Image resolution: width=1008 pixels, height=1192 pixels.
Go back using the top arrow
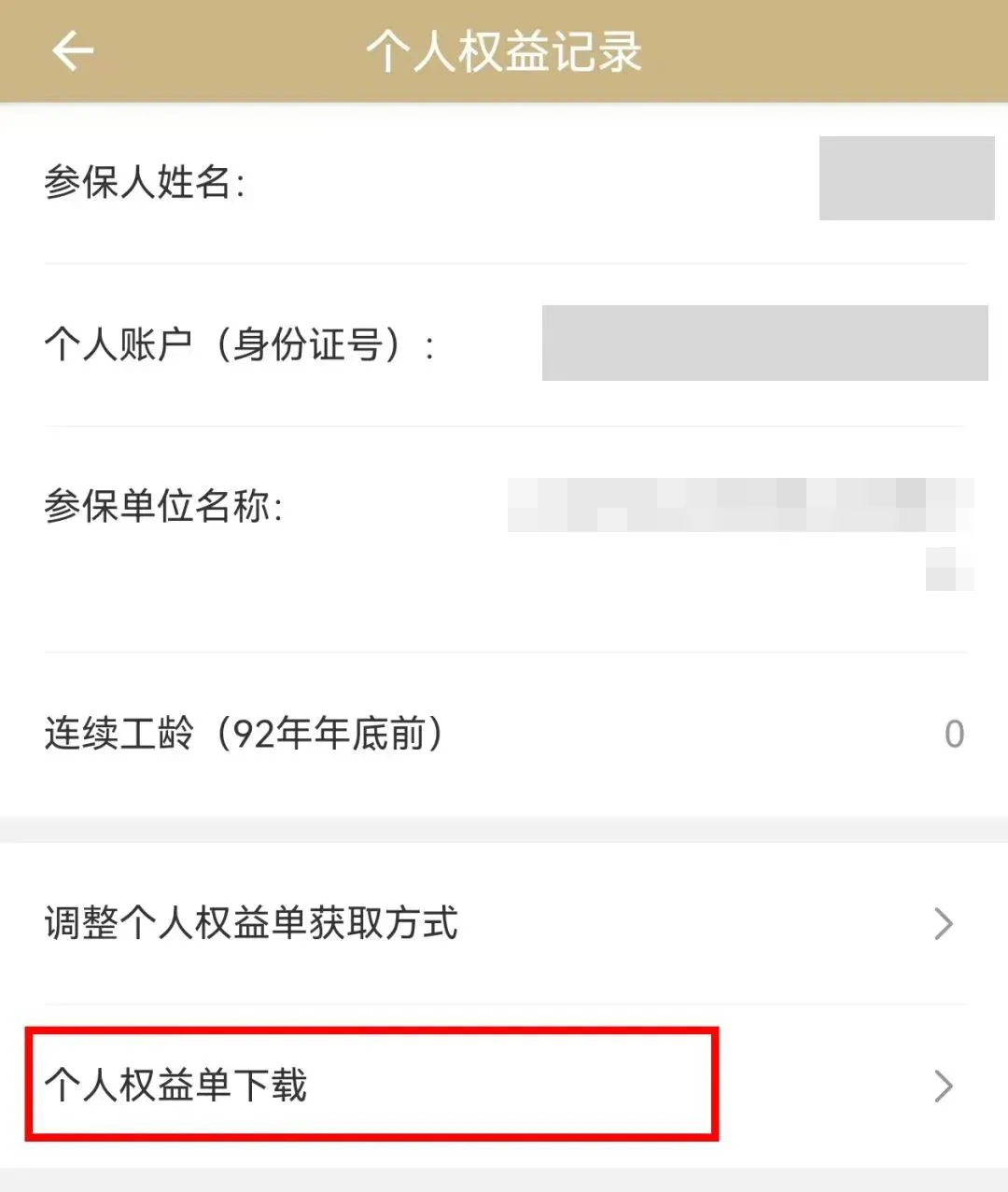[x=73, y=50]
